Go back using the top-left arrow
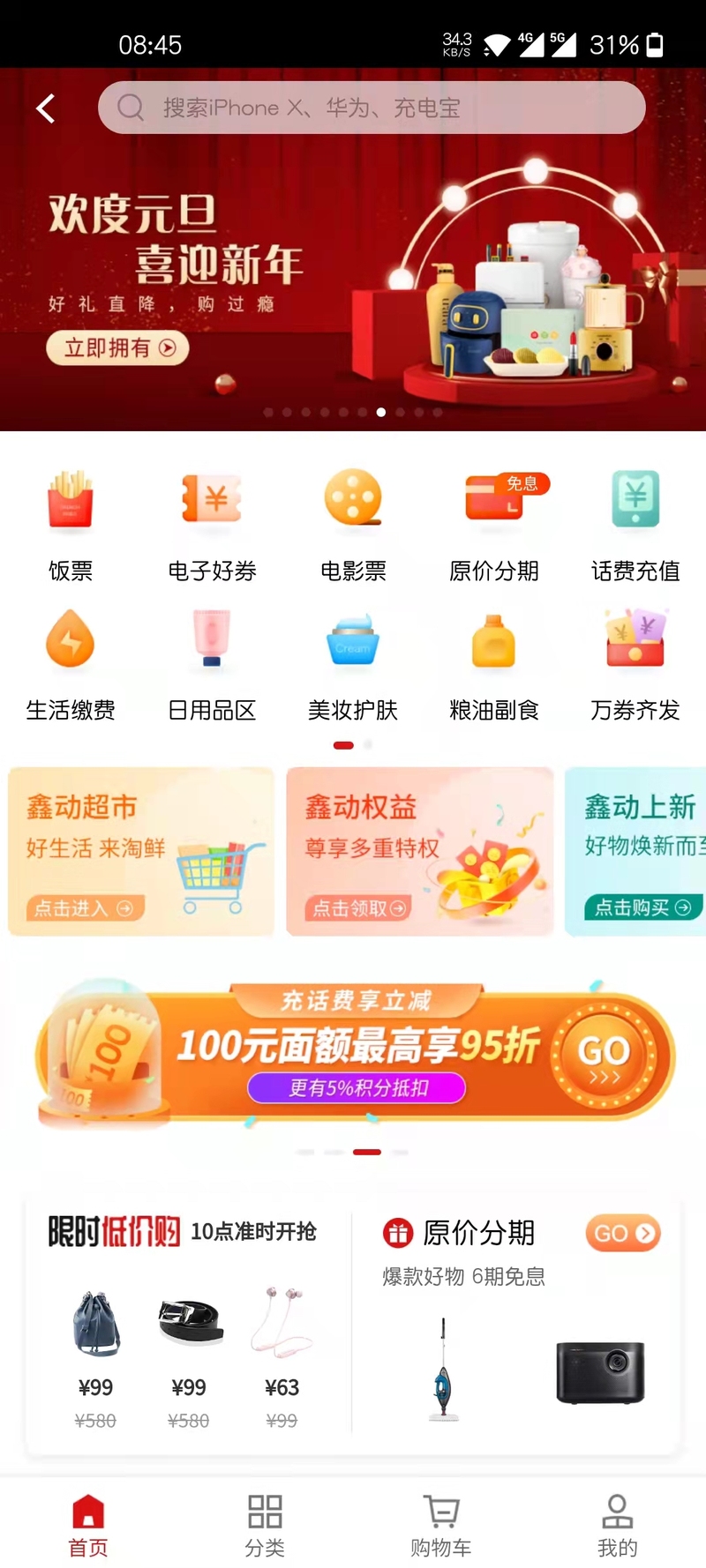Image resolution: width=706 pixels, height=1568 pixels. 46,108
